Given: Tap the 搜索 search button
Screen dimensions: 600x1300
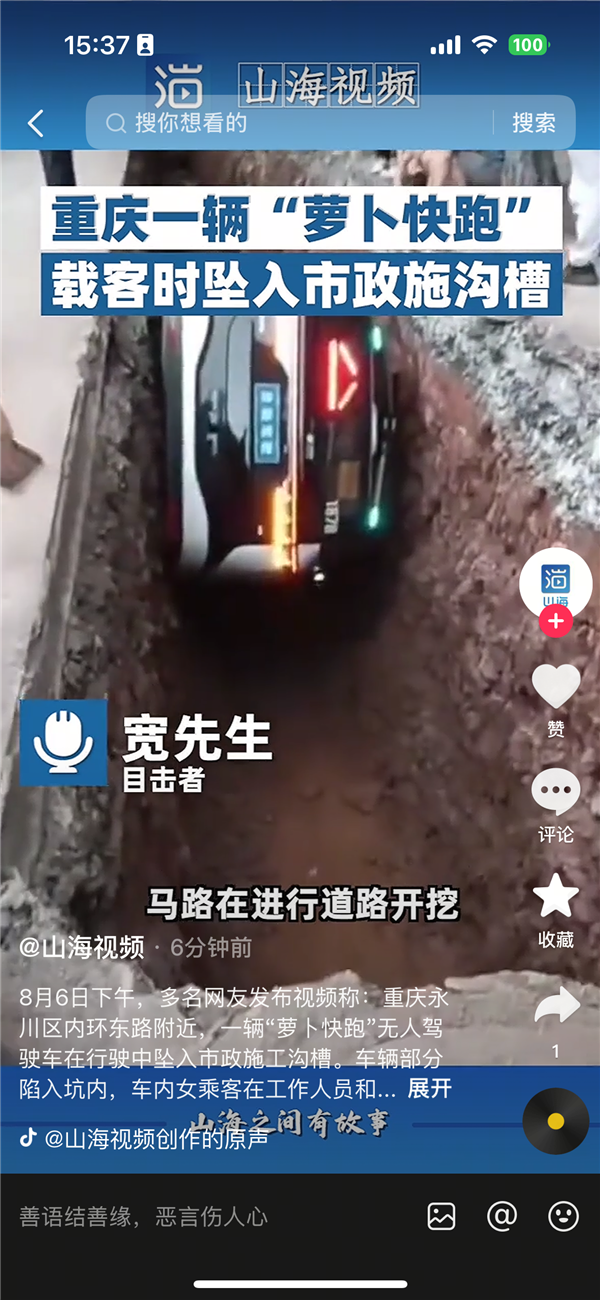Looking at the screenshot, I should click(x=533, y=123).
